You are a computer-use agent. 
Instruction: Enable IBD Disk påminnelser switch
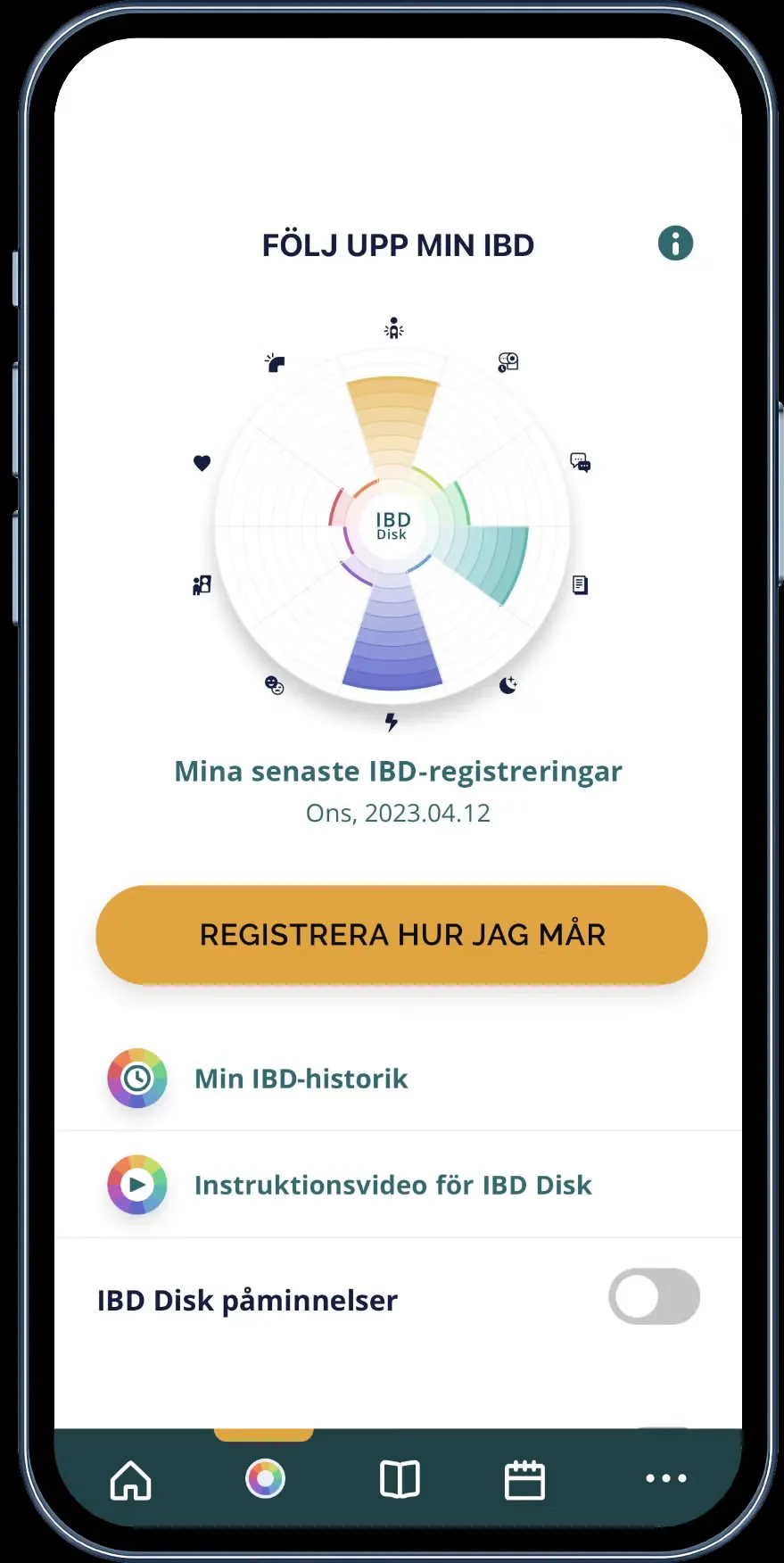pos(654,1297)
